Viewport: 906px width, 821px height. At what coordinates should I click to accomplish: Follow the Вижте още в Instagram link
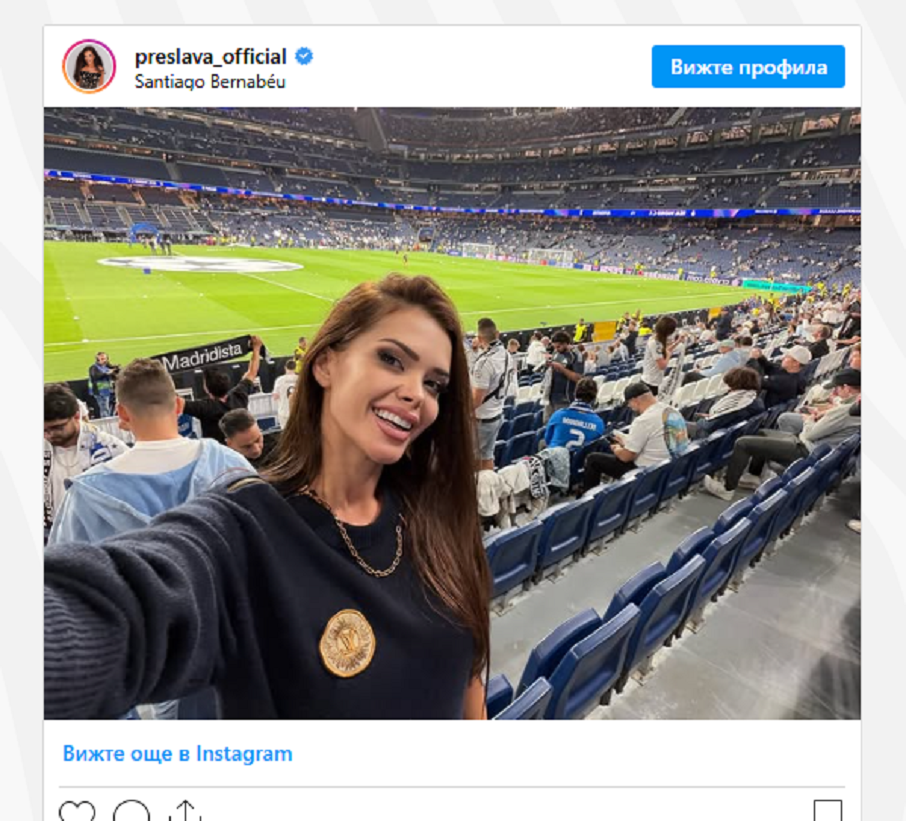click(x=178, y=753)
